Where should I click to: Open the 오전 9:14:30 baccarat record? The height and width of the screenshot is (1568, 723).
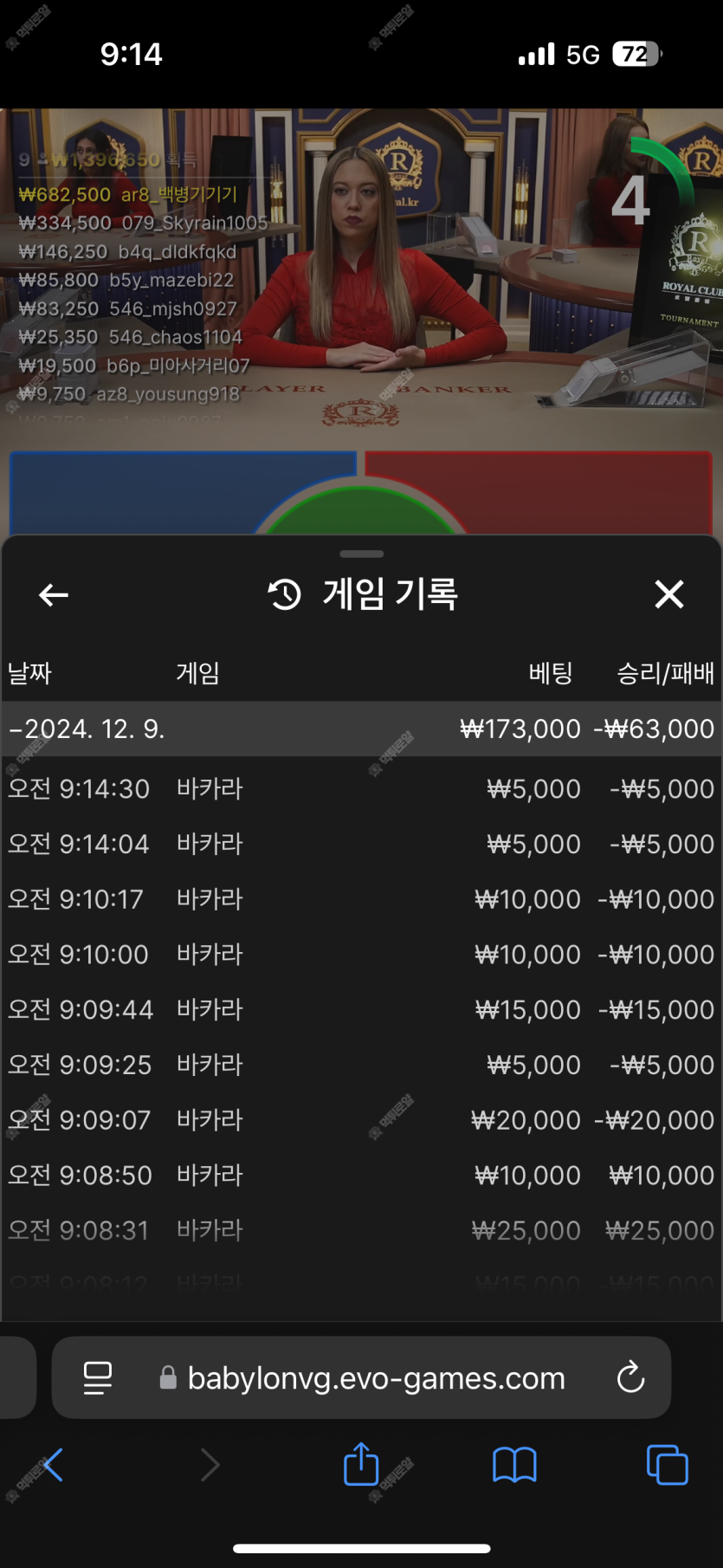[361, 789]
